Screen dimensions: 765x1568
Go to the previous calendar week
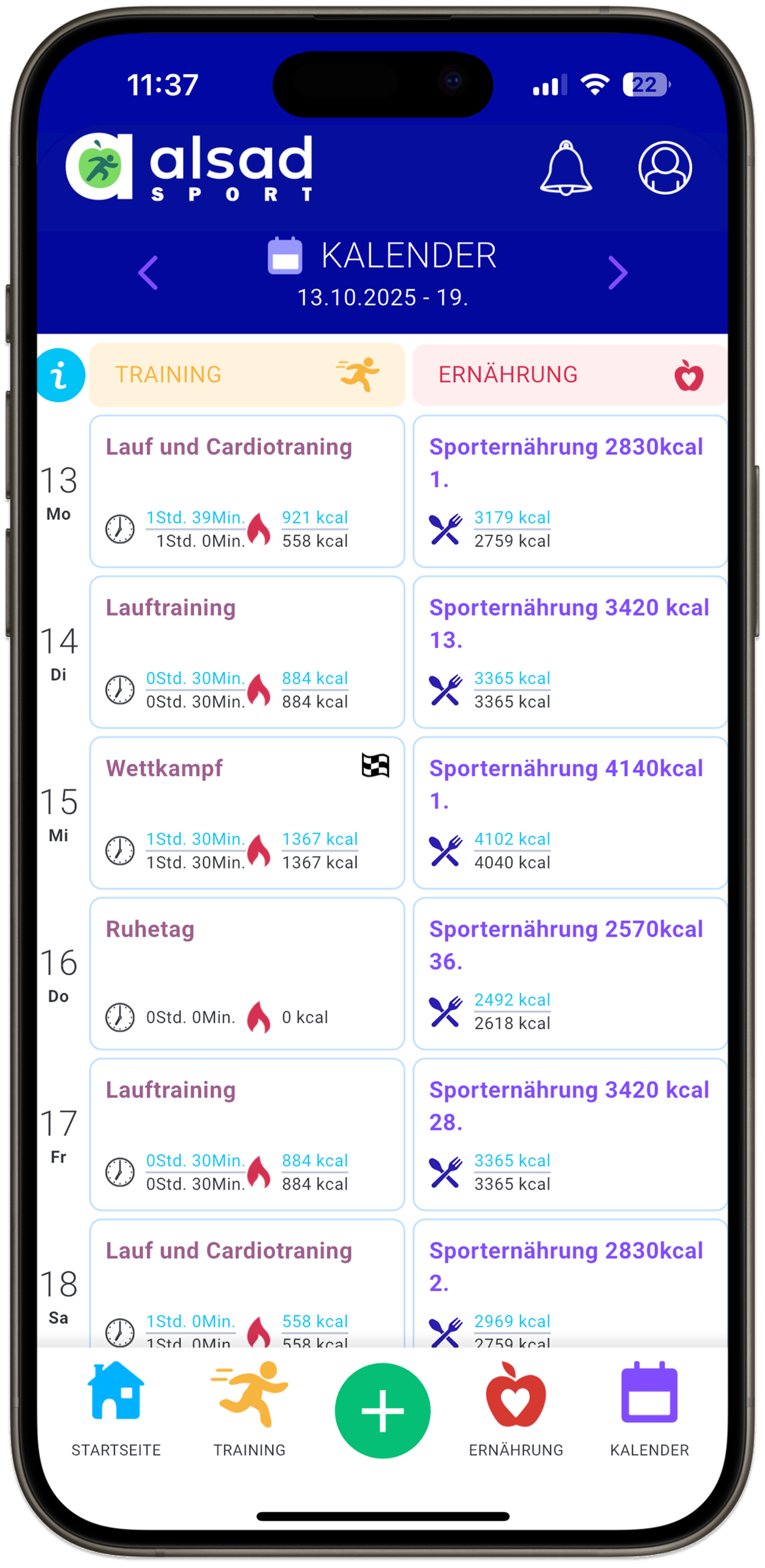pyautogui.click(x=148, y=273)
